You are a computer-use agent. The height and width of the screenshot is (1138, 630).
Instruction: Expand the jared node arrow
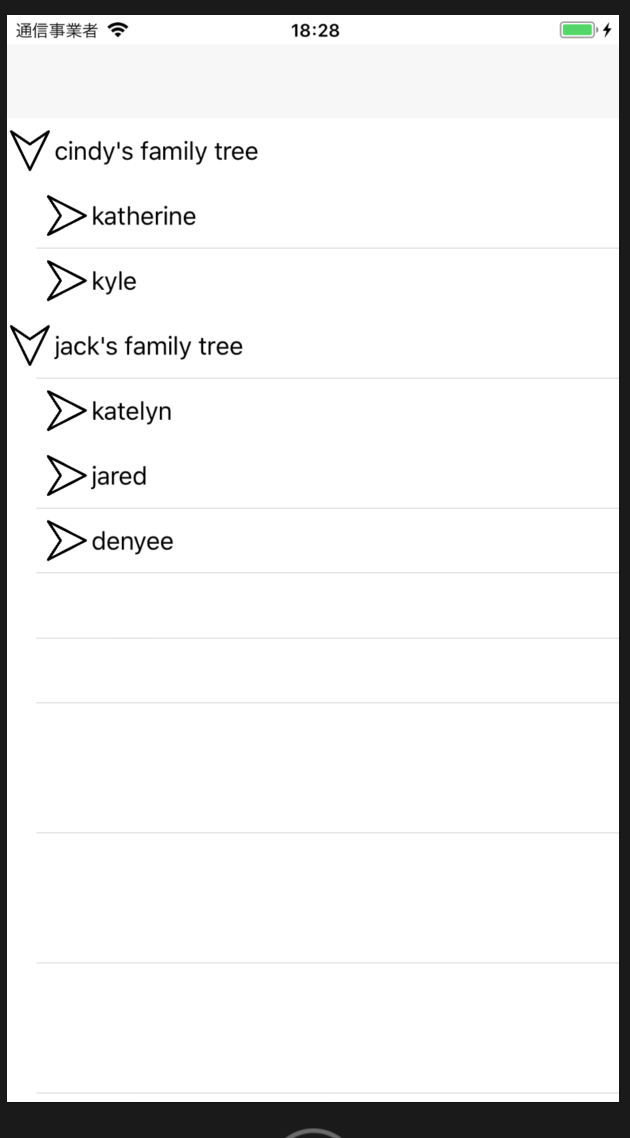67,475
